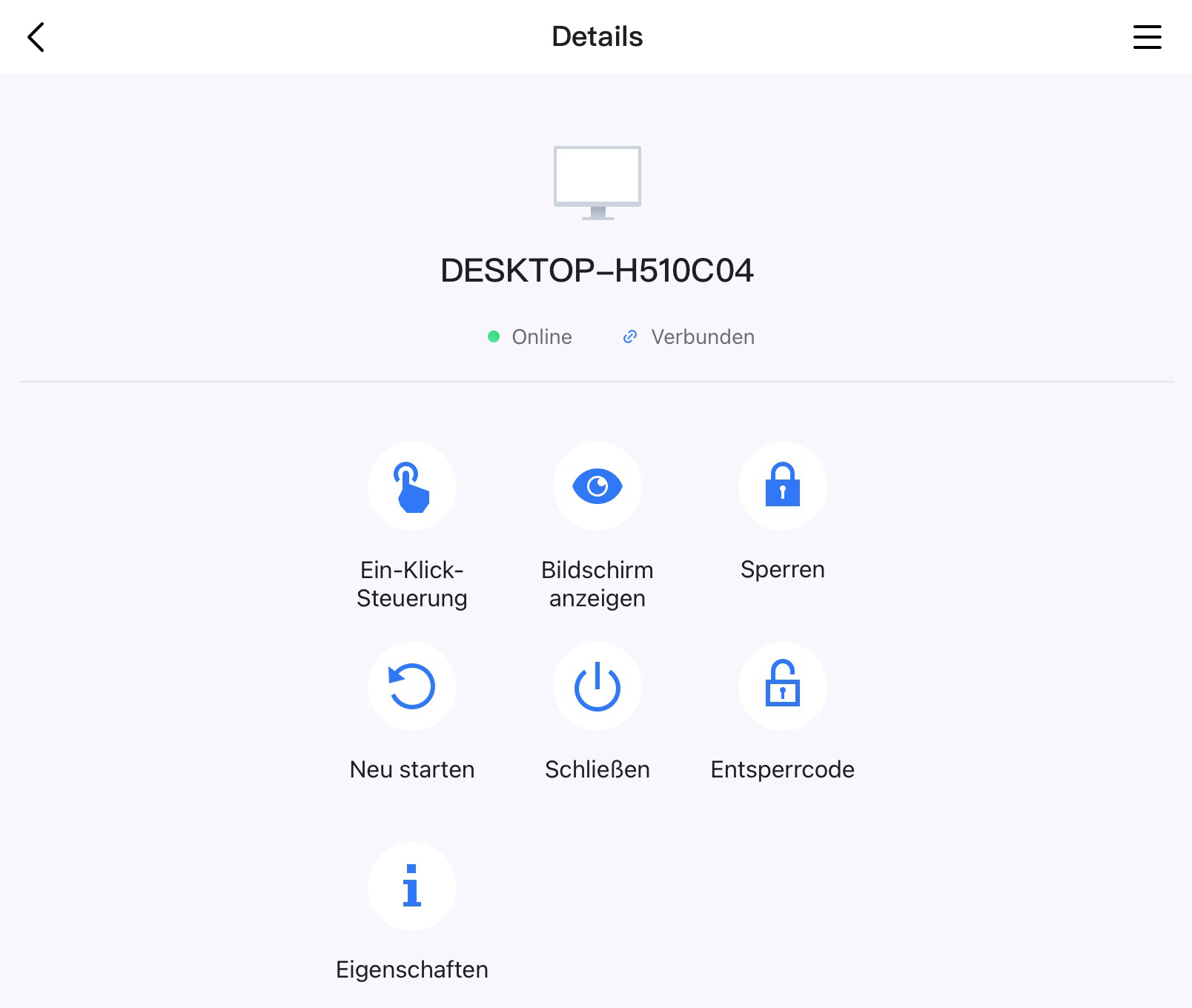Select Neu starten to restart

(412, 687)
